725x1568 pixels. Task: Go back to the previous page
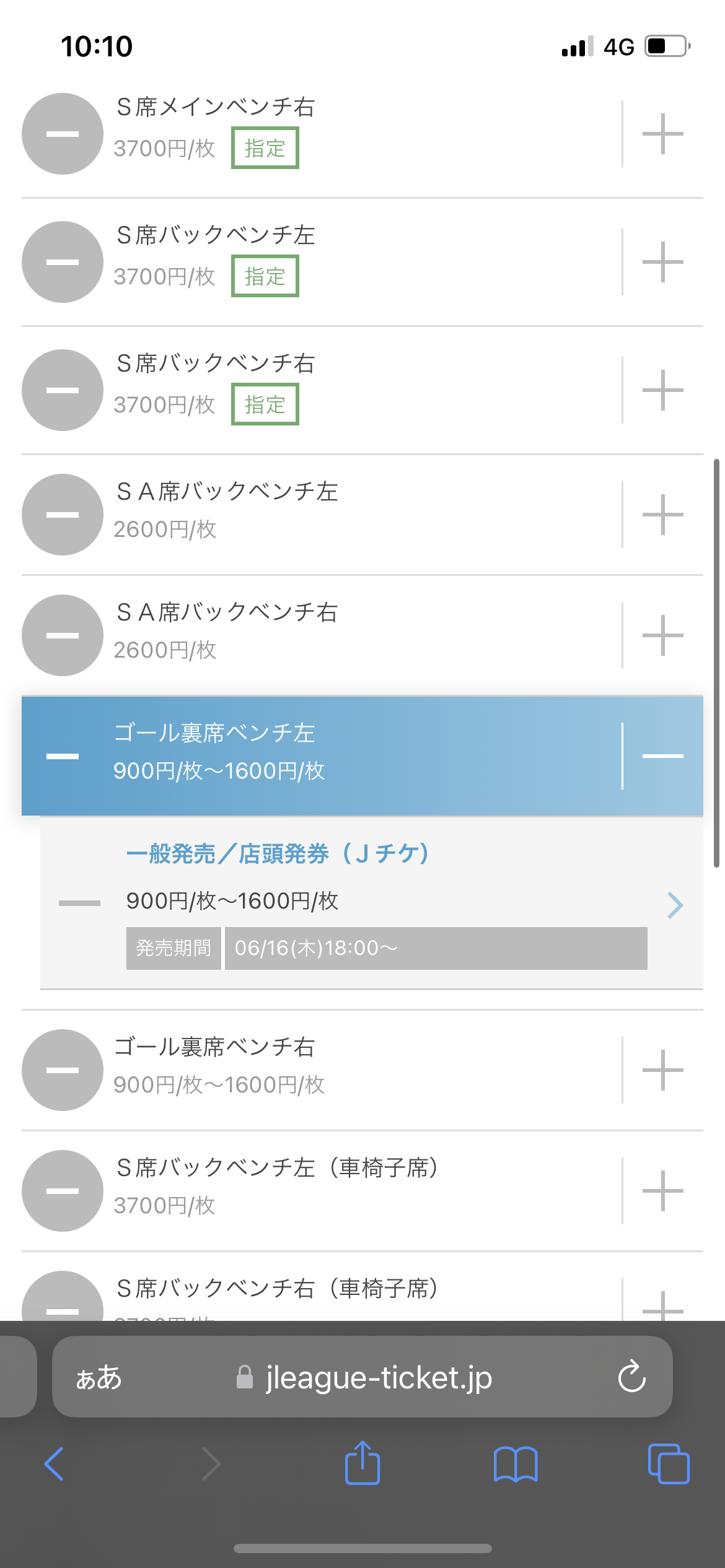point(54,1464)
